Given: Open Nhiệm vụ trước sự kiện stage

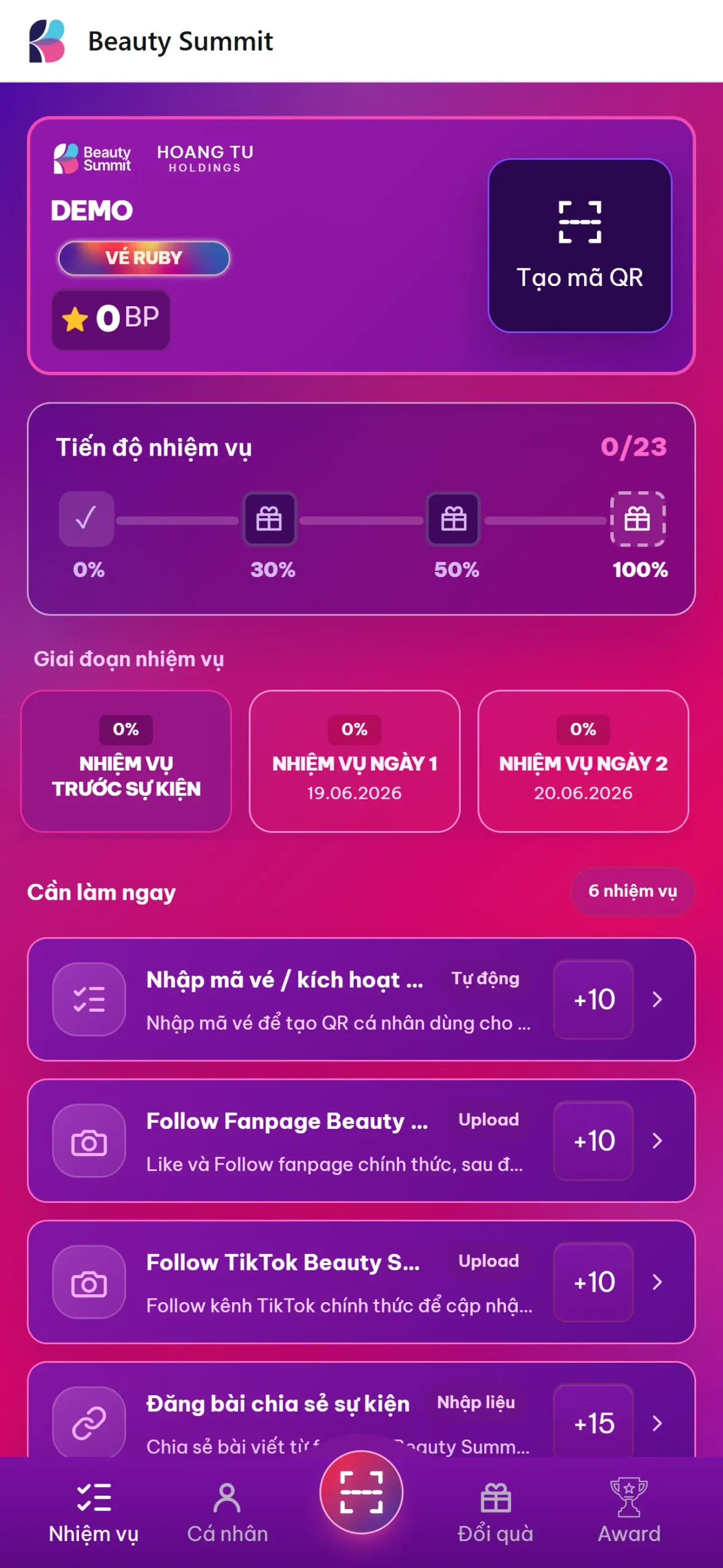Looking at the screenshot, I should point(126,761).
